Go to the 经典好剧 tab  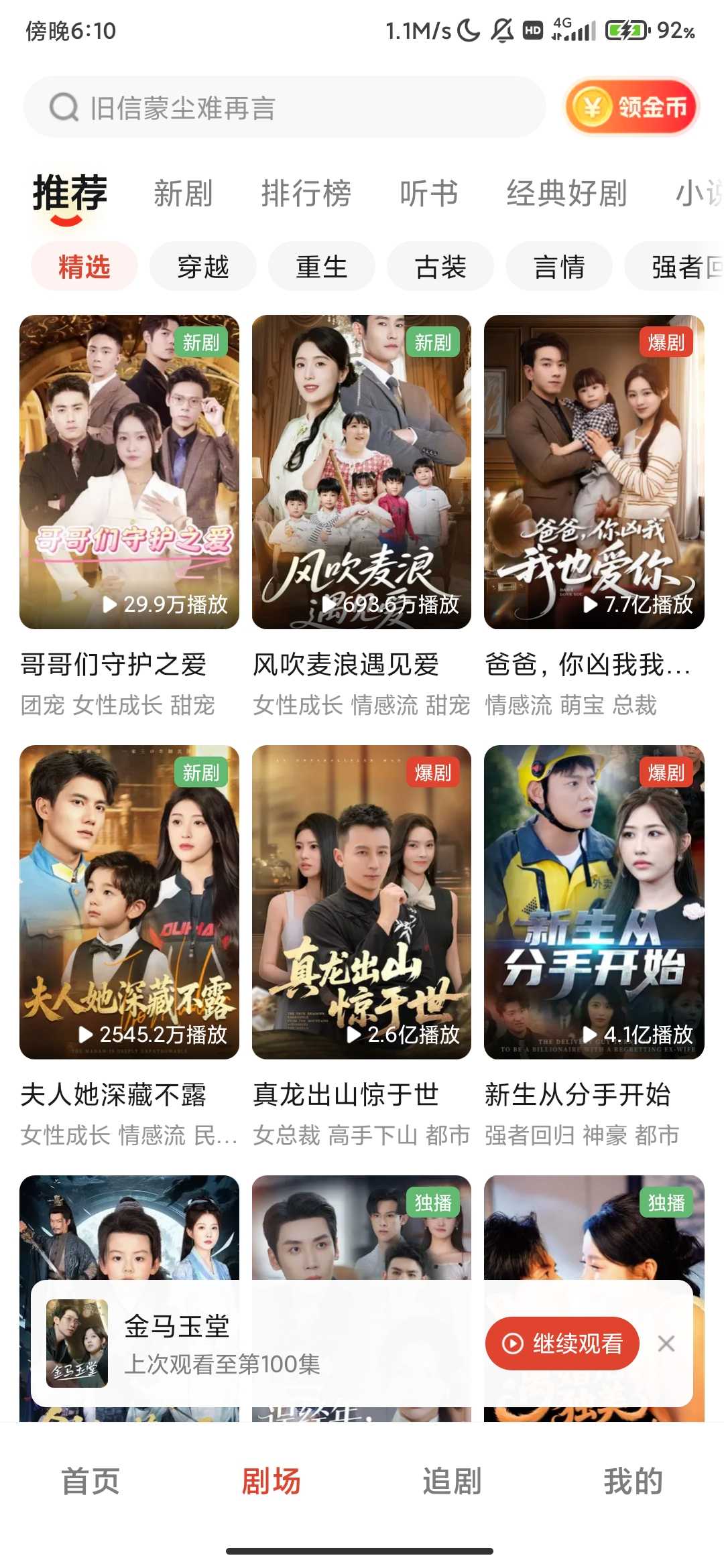tap(566, 194)
